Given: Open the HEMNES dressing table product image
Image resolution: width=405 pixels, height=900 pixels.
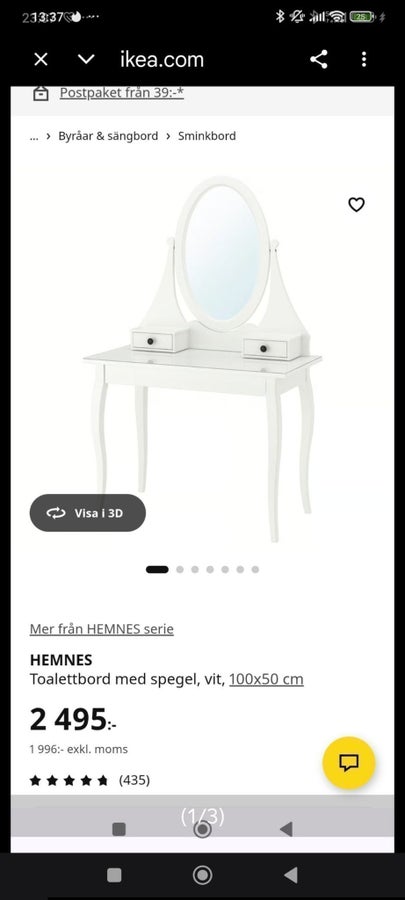Looking at the screenshot, I should (202, 359).
